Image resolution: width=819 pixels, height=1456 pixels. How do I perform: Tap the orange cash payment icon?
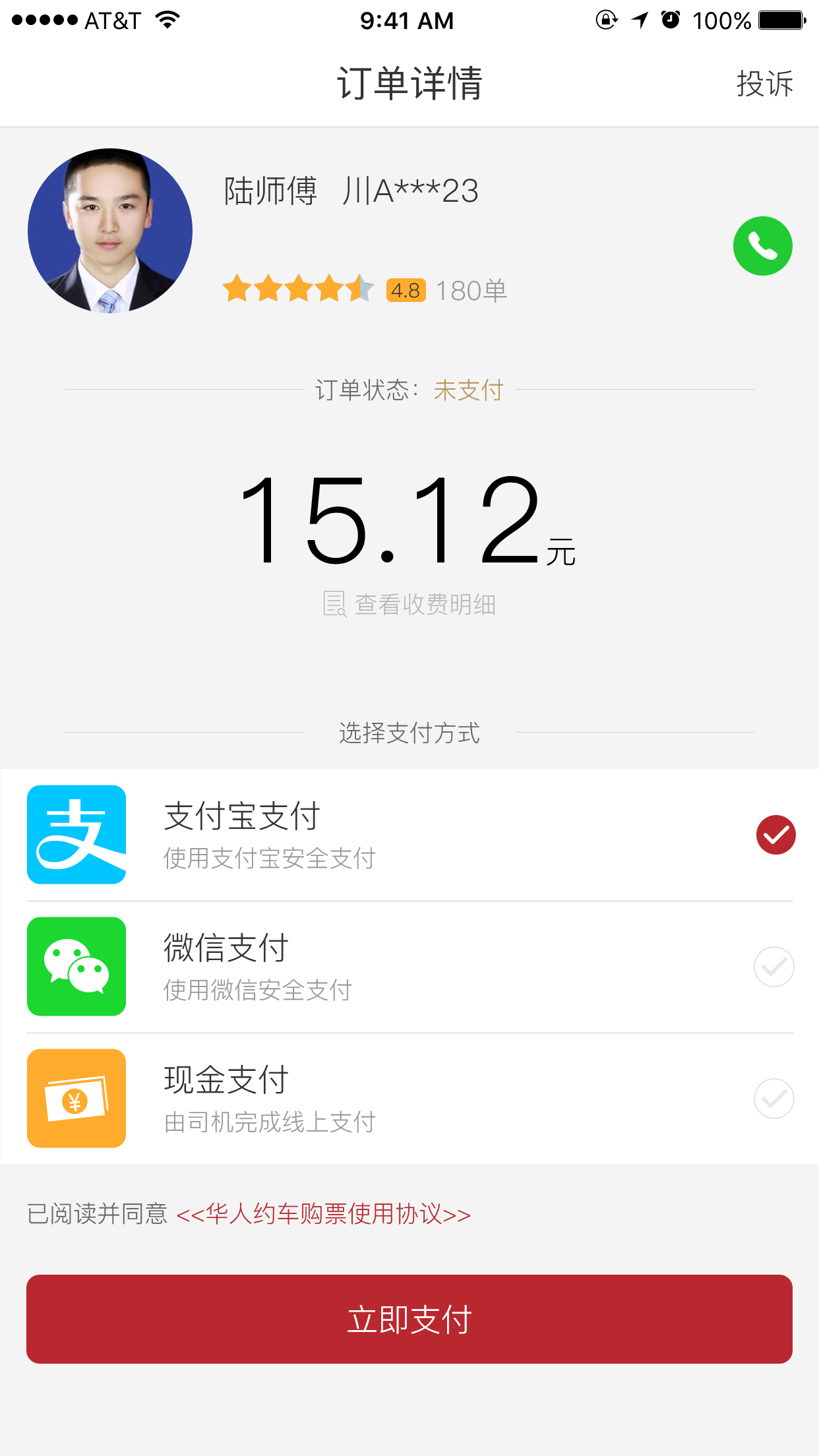(76, 1098)
